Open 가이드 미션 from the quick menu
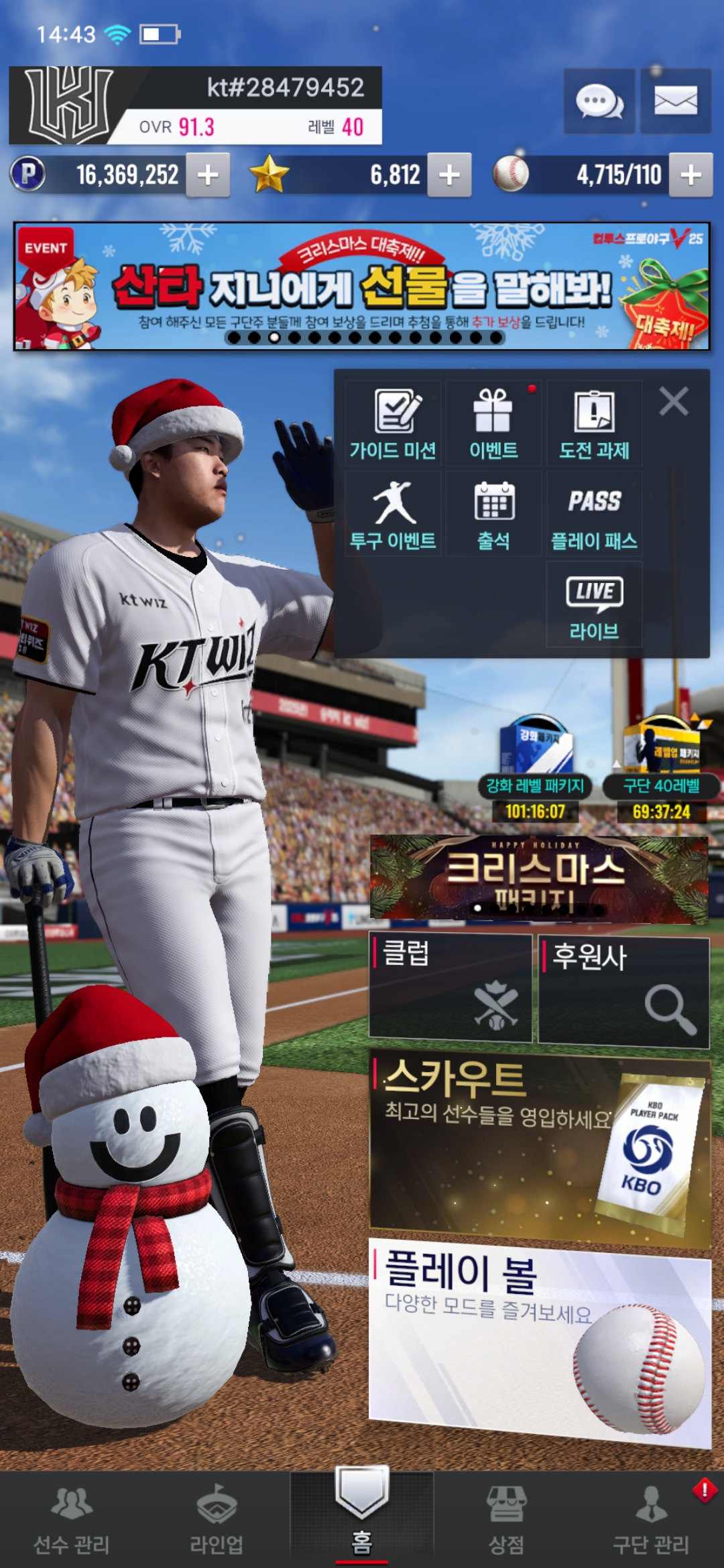Screen dimensions: 724x1568 394,423
